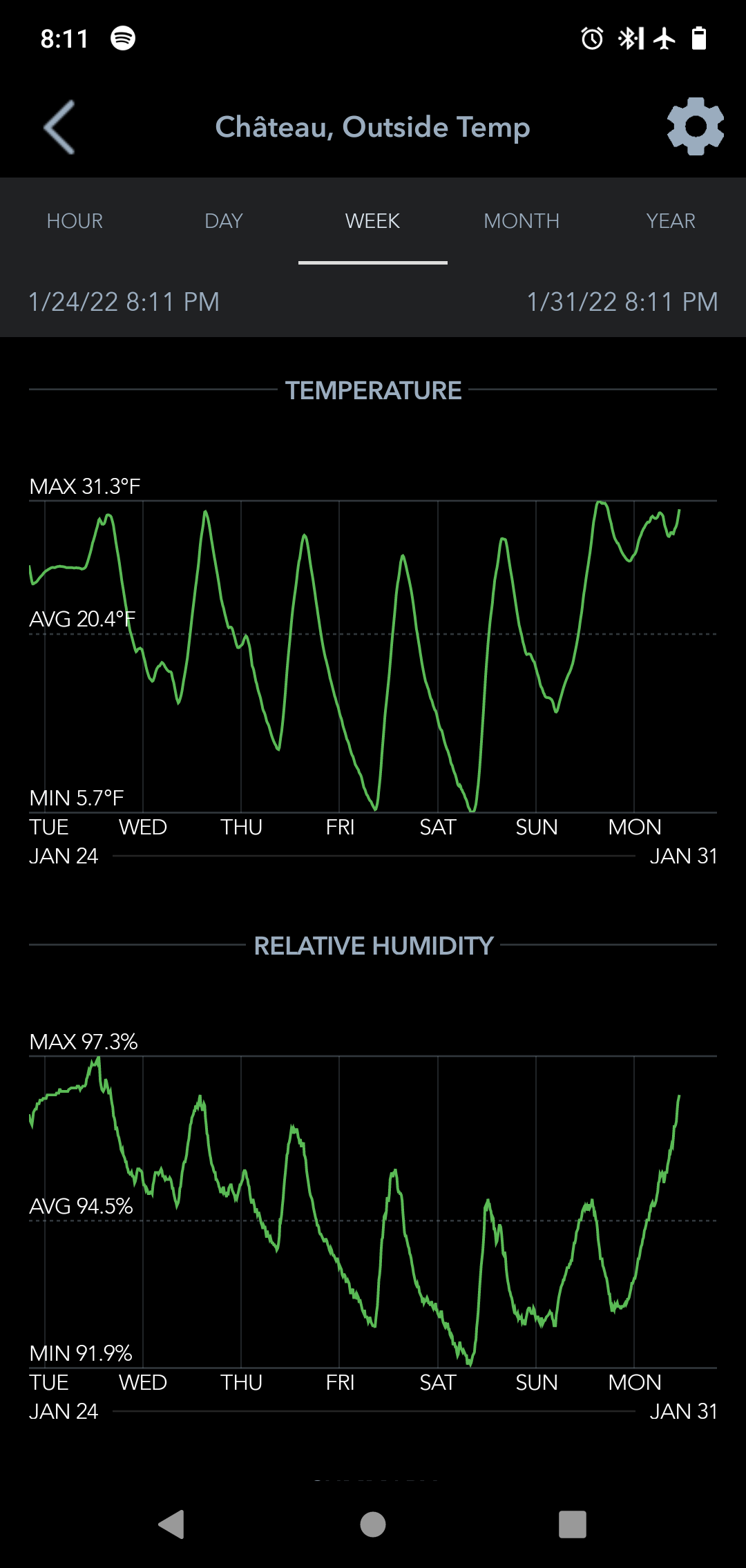The height and width of the screenshot is (1568, 746).
Task: Select the WEEK tab
Action: pos(372,221)
